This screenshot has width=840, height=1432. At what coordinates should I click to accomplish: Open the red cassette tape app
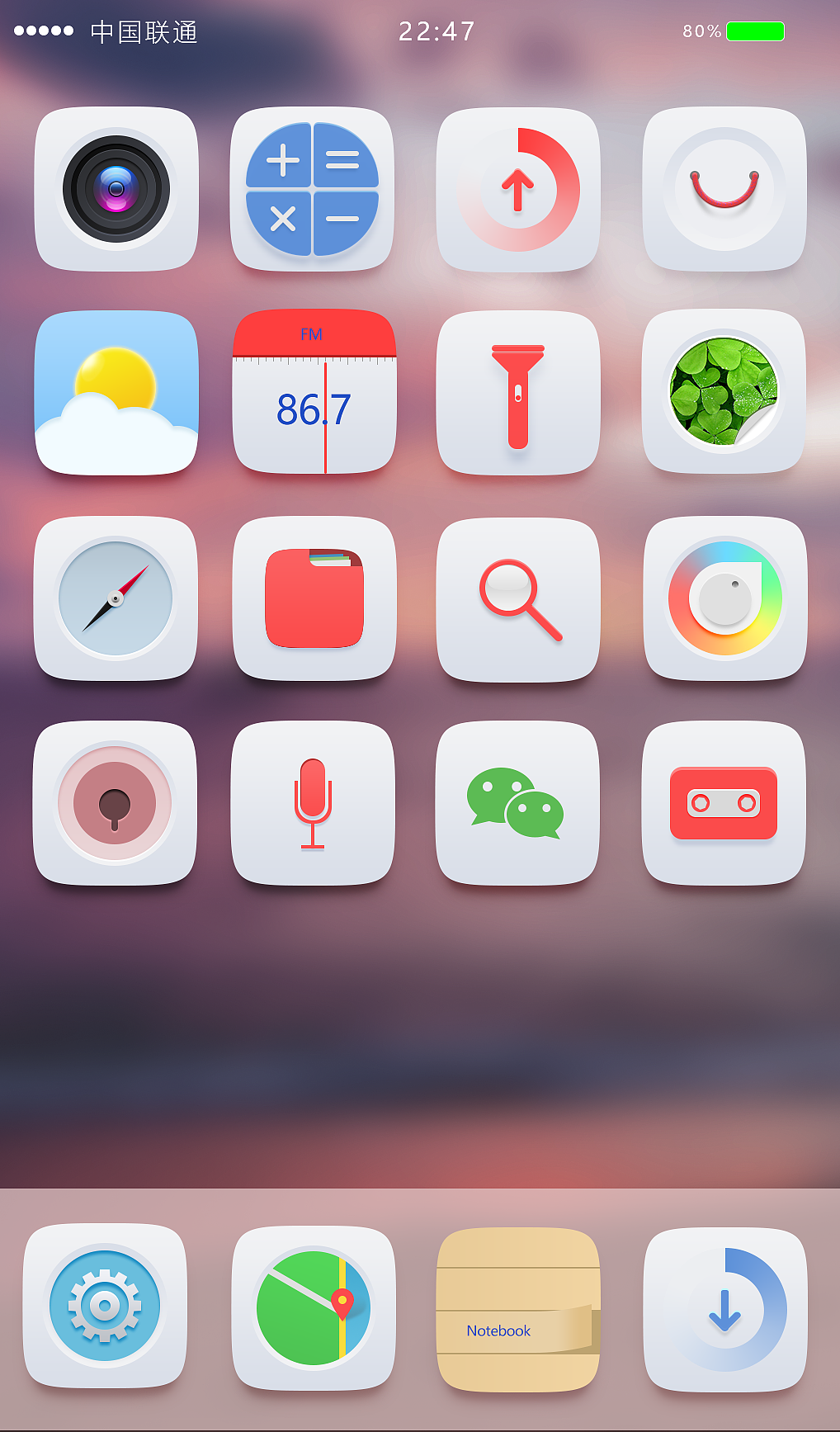(x=724, y=803)
